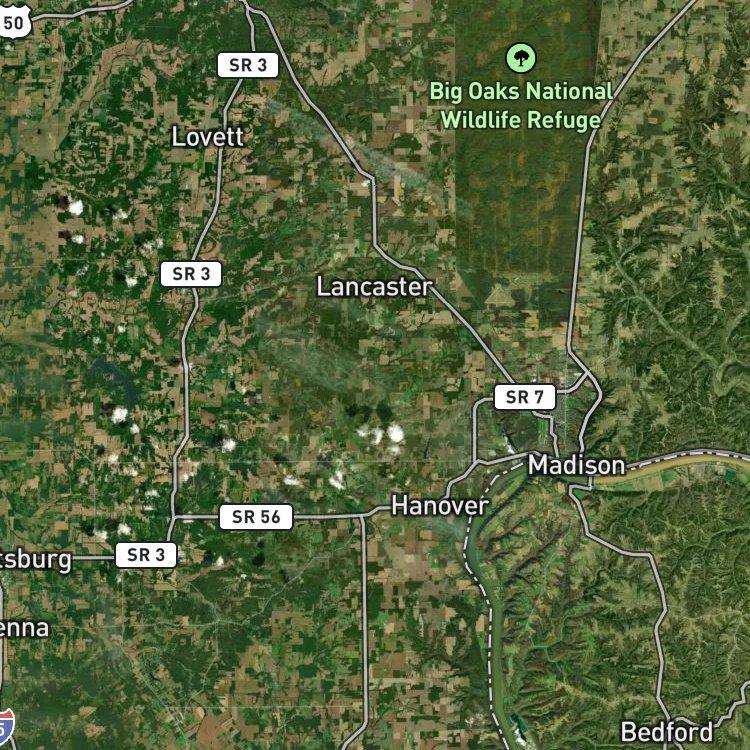This screenshot has height=750, width=750.
Task: Select the Bedford town label
Action: click(x=667, y=732)
